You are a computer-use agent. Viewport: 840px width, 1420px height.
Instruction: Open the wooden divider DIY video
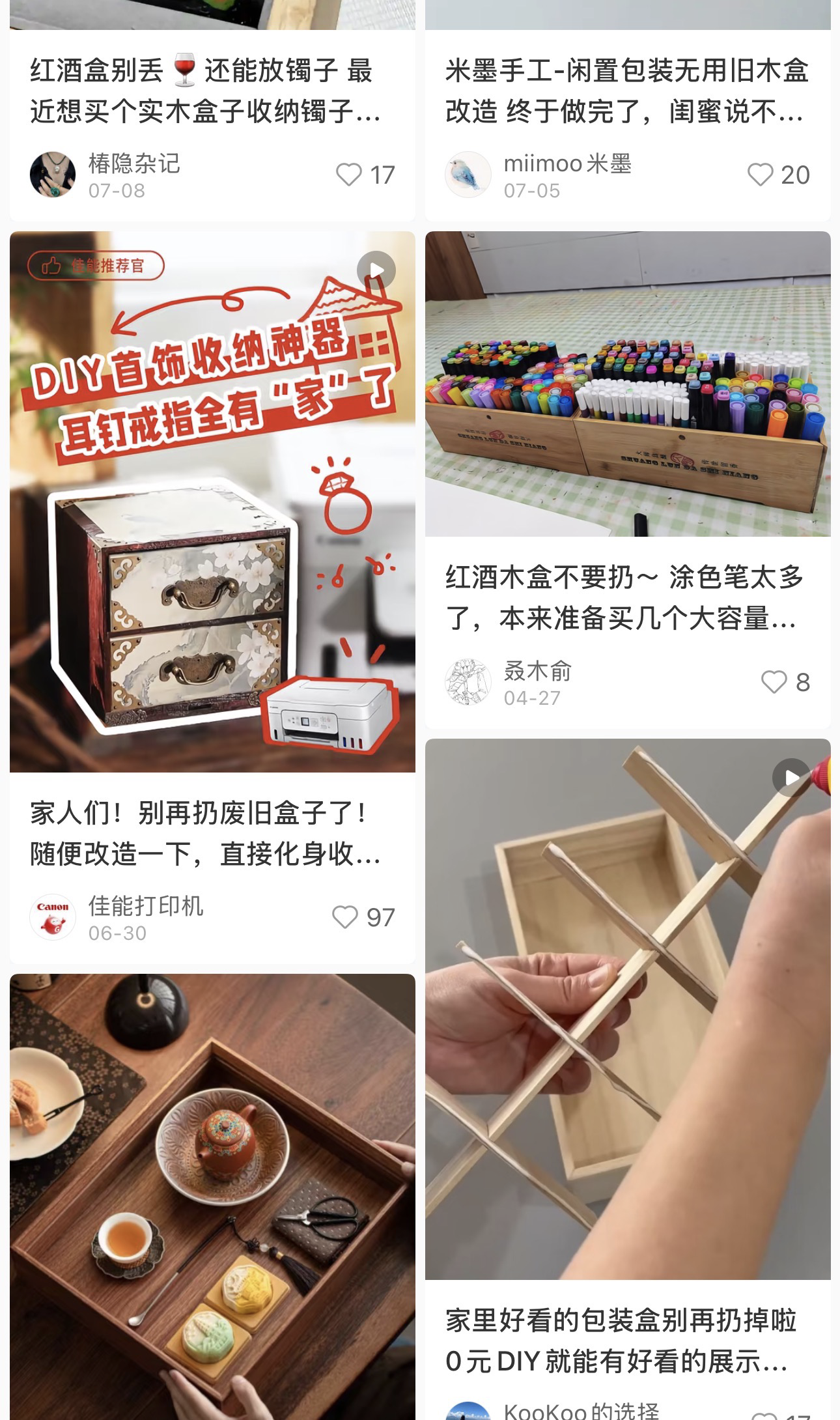click(628, 1010)
